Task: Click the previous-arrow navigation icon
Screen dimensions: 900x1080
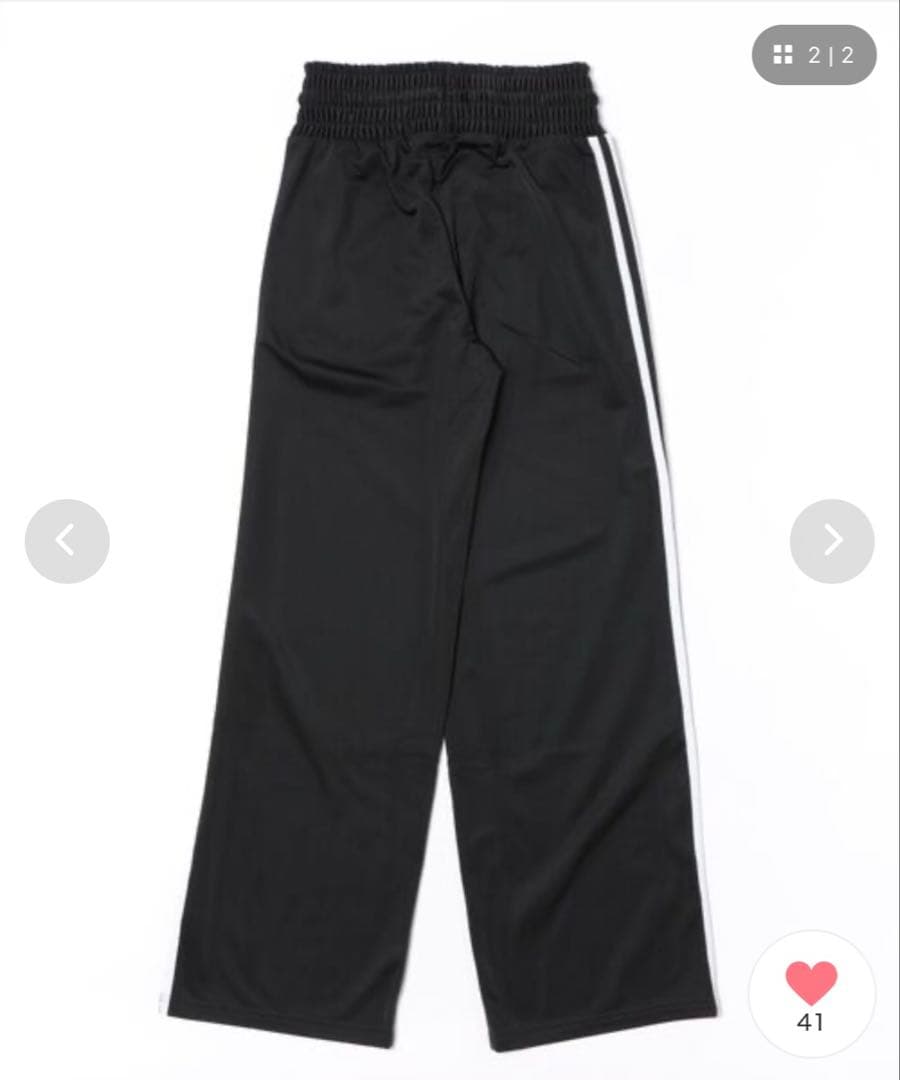Action: [x=65, y=538]
